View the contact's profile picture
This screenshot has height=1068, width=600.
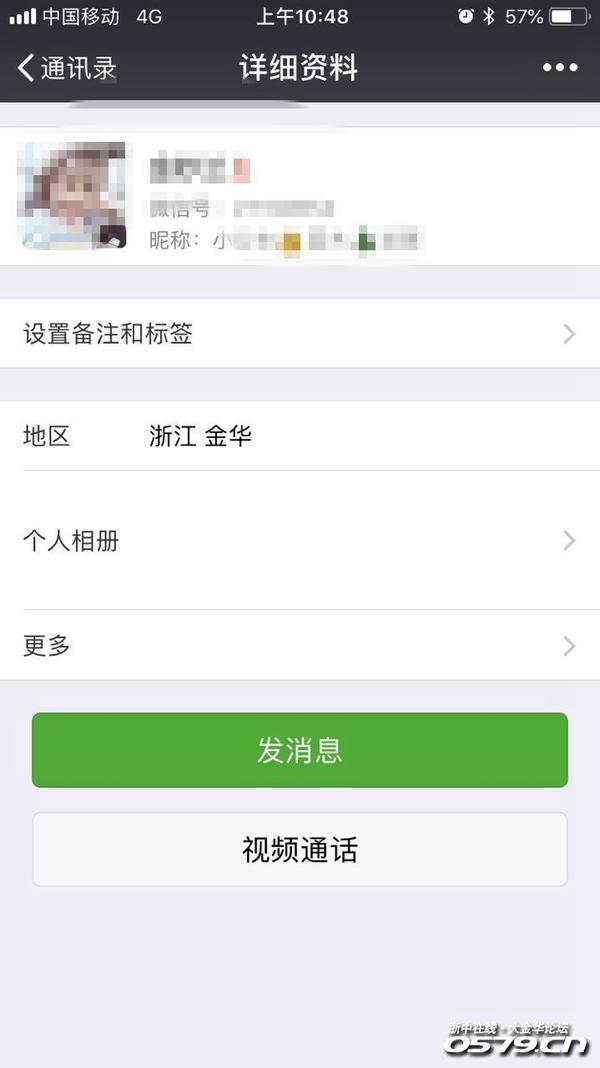click(72, 196)
